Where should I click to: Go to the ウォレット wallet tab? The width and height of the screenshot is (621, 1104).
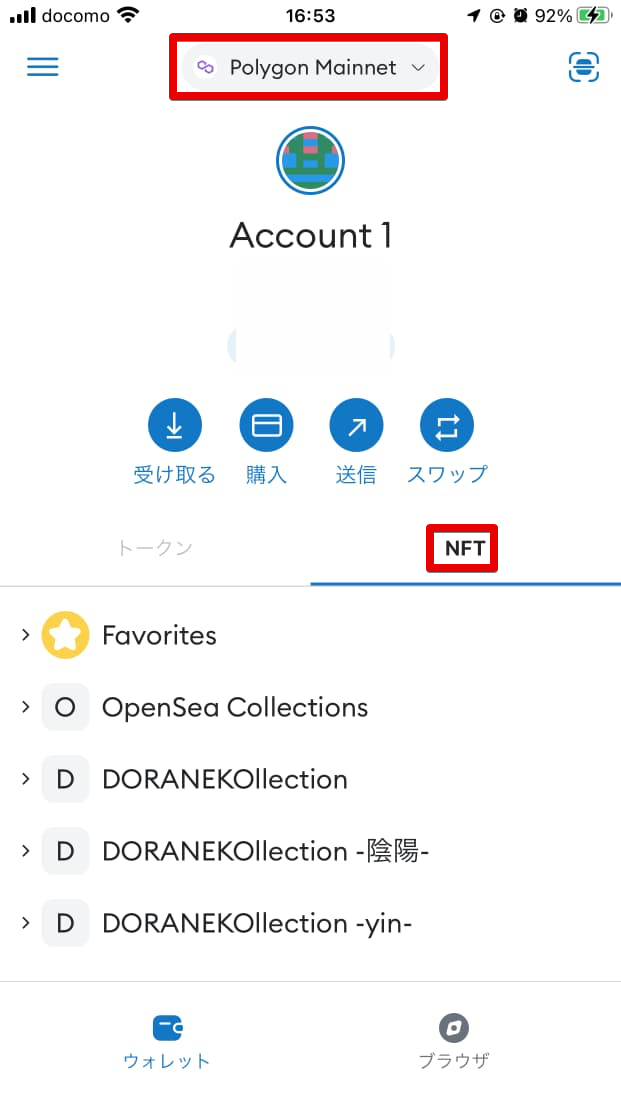coord(167,1043)
